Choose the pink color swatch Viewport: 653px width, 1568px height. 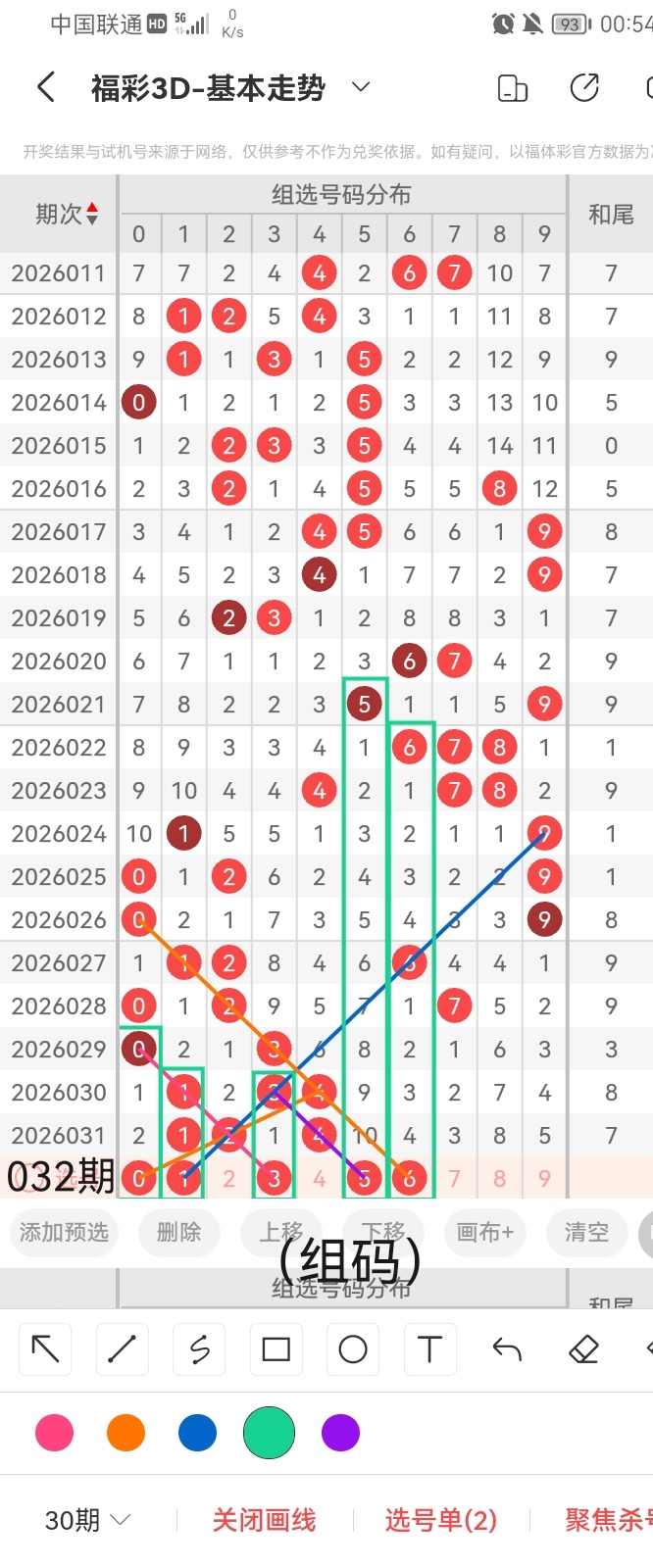[x=54, y=1433]
